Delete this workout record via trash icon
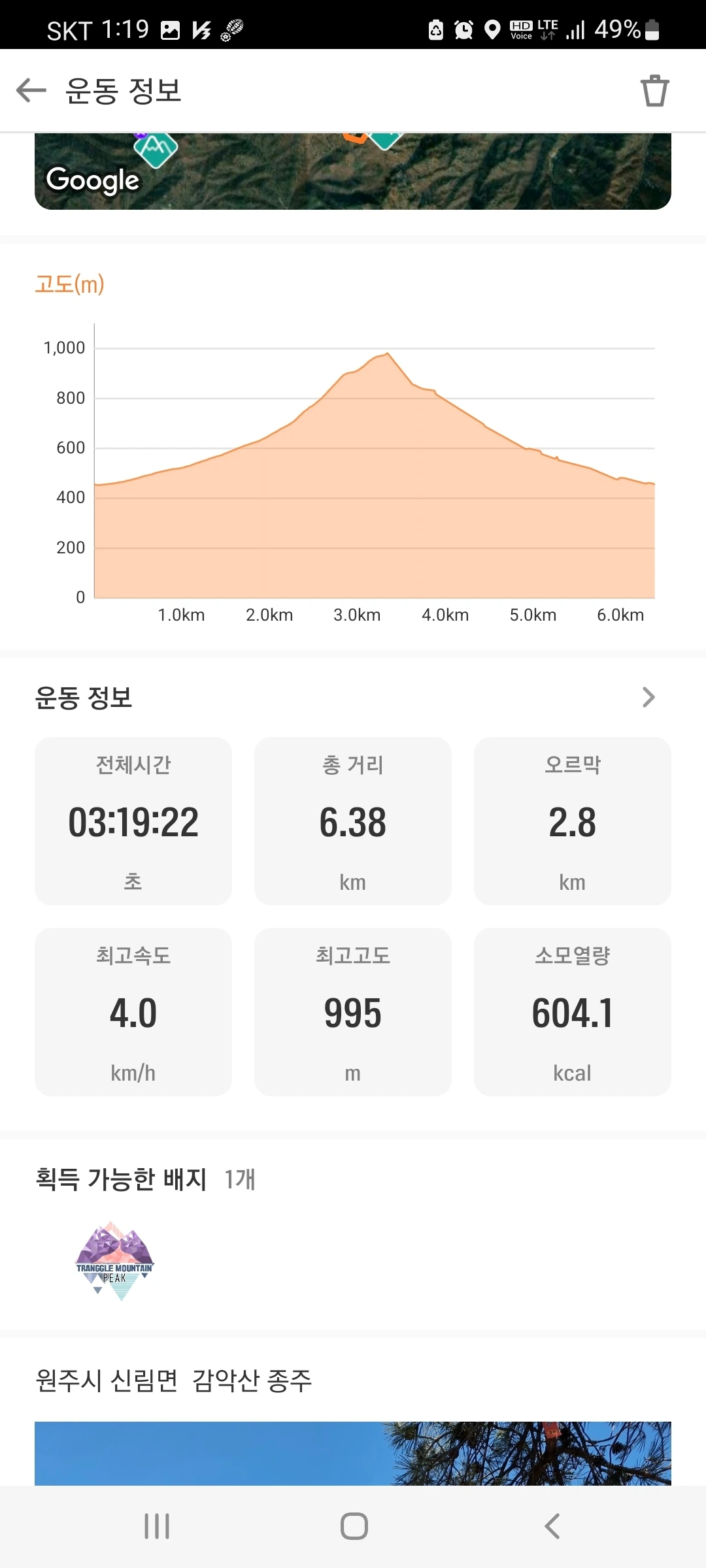The height and width of the screenshot is (1568, 706). pyautogui.click(x=654, y=90)
